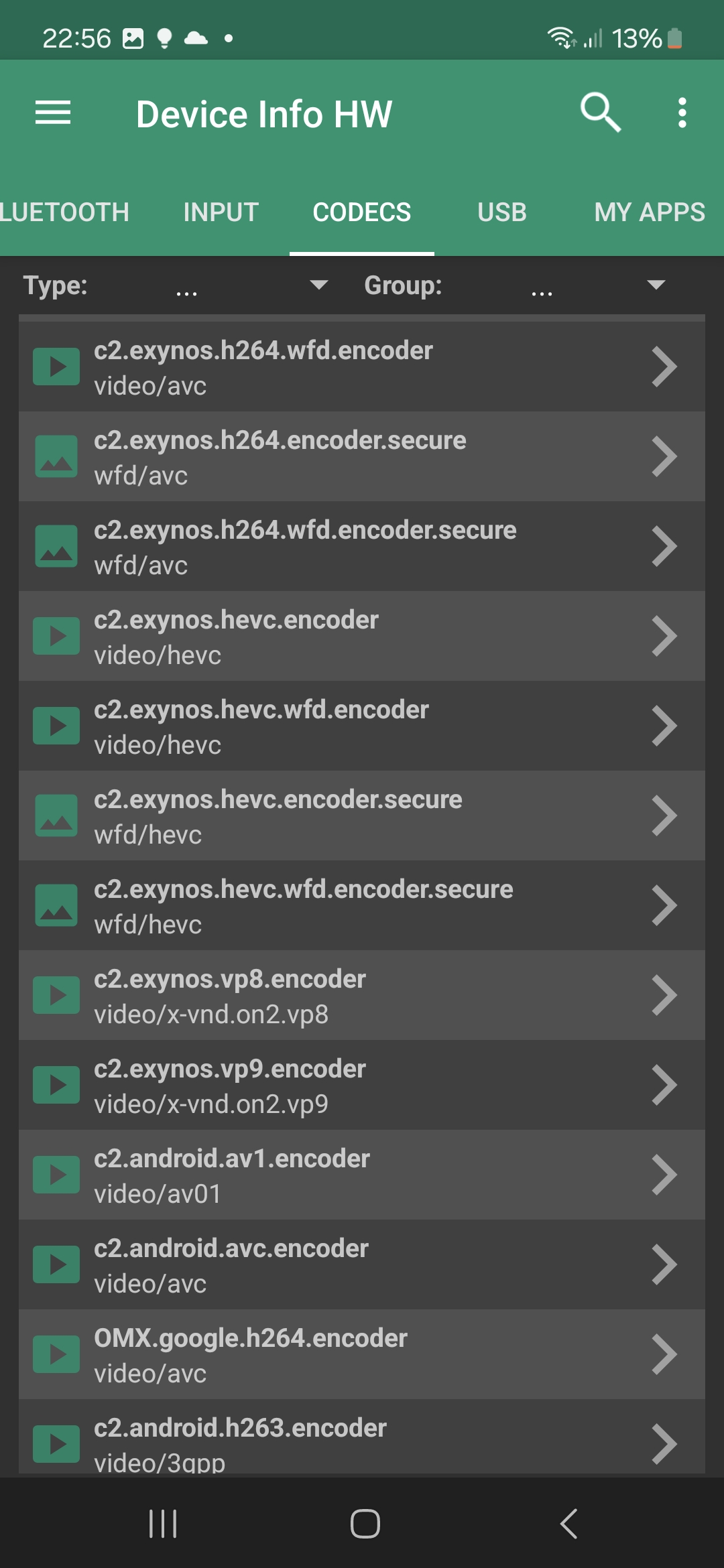View c2.exynos.hevc.encoder codec info
Image resolution: width=724 pixels, height=1568 pixels.
362,637
